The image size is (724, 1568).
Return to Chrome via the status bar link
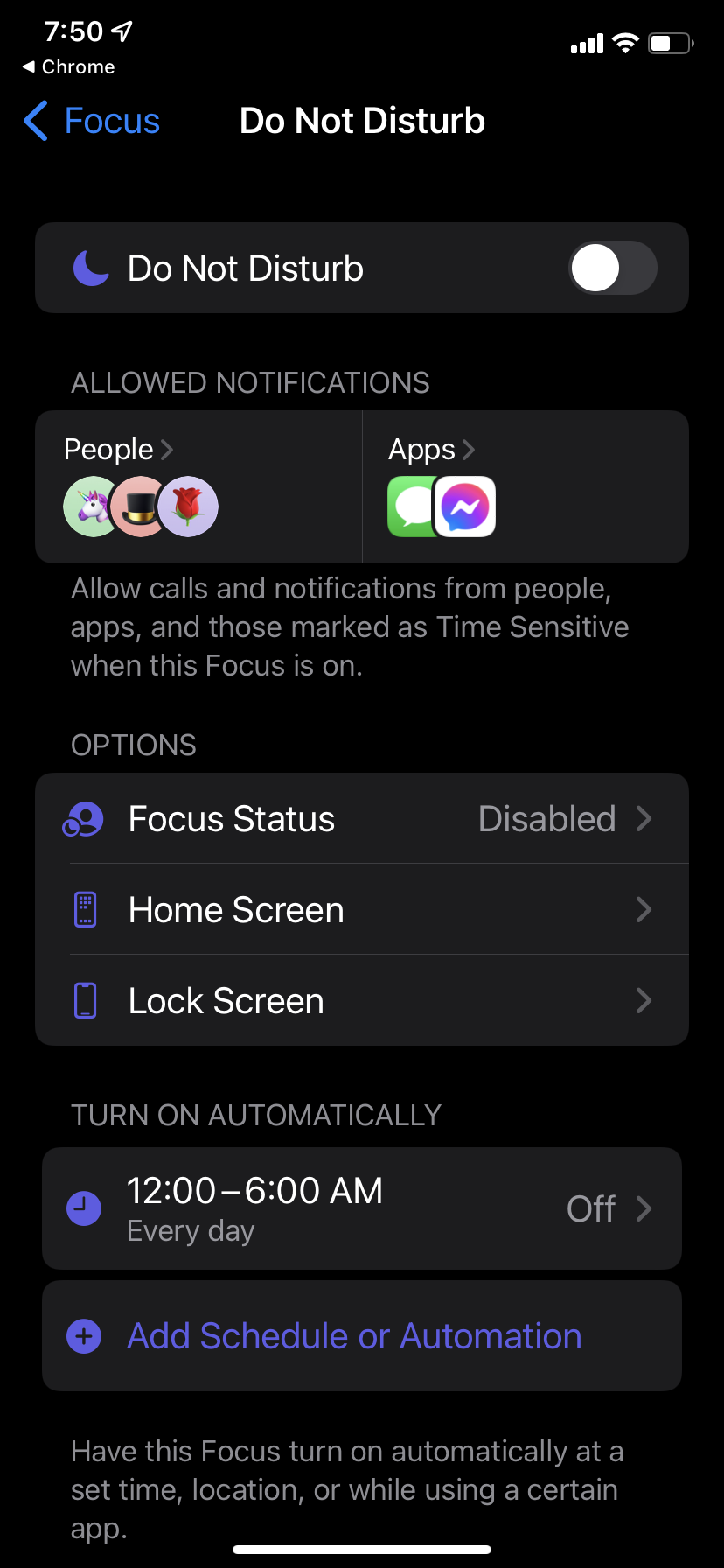click(x=68, y=66)
